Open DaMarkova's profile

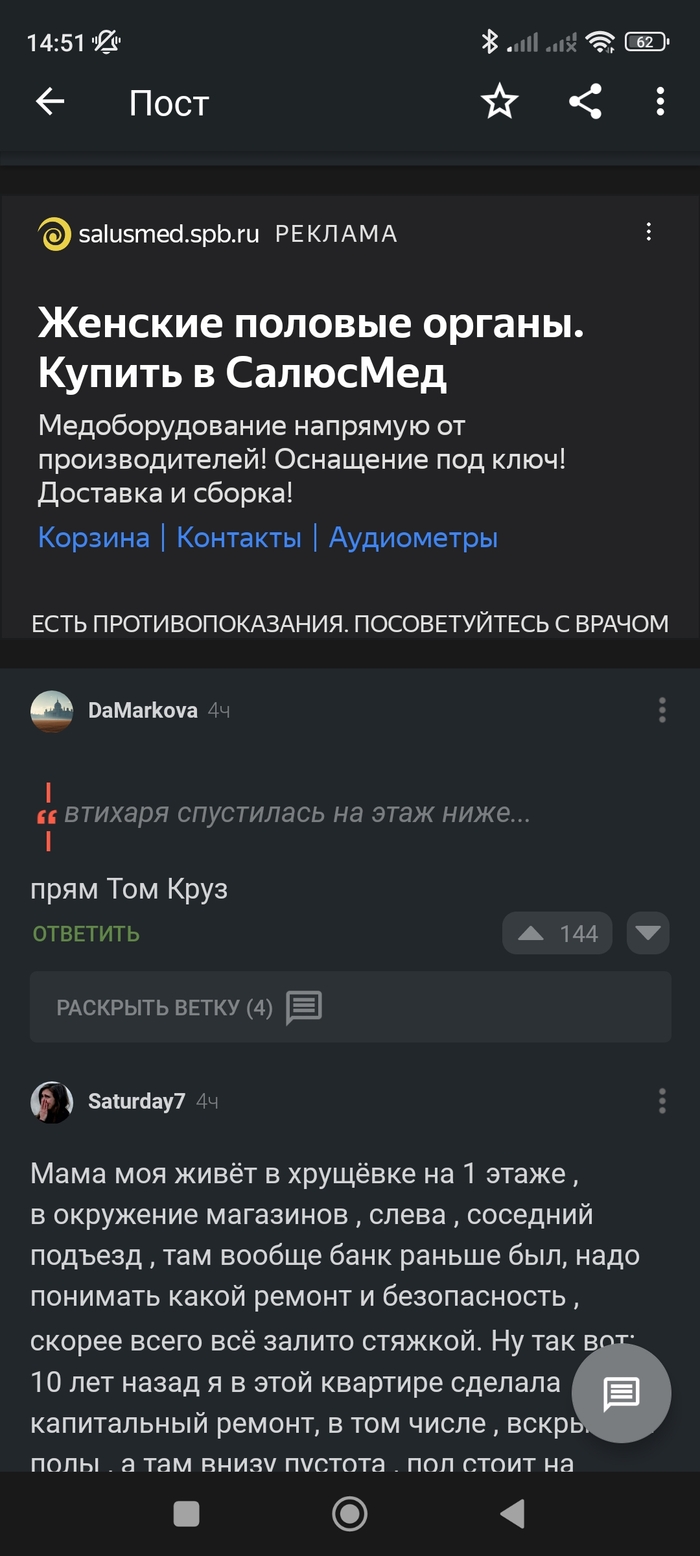[x=142, y=711]
